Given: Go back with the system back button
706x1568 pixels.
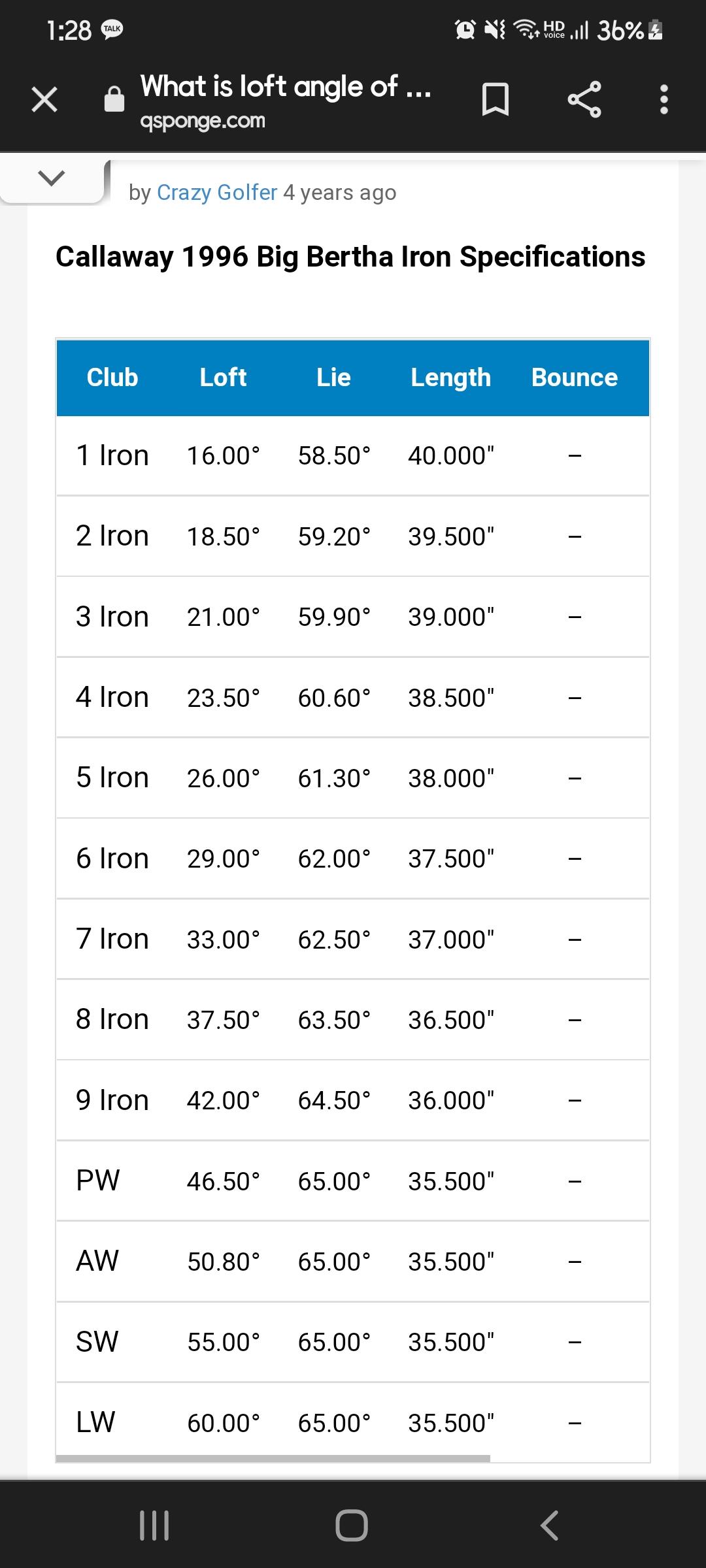Looking at the screenshot, I should tap(549, 1526).
